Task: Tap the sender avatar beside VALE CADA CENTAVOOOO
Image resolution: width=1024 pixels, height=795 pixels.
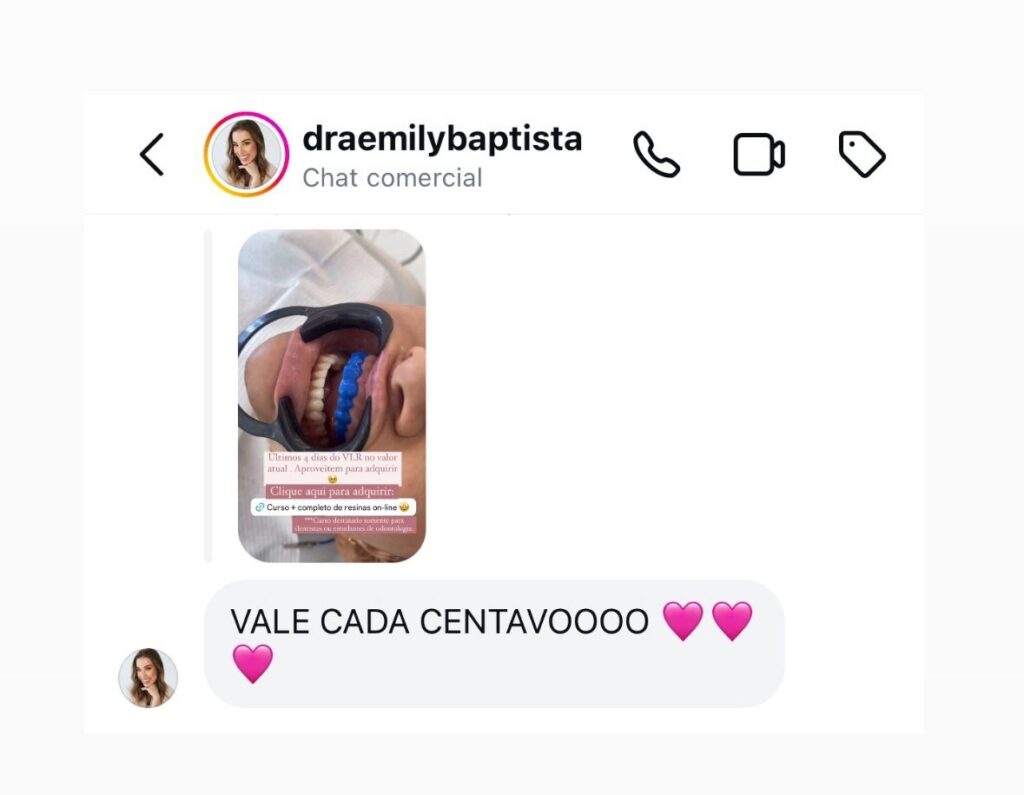Action: (148, 677)
